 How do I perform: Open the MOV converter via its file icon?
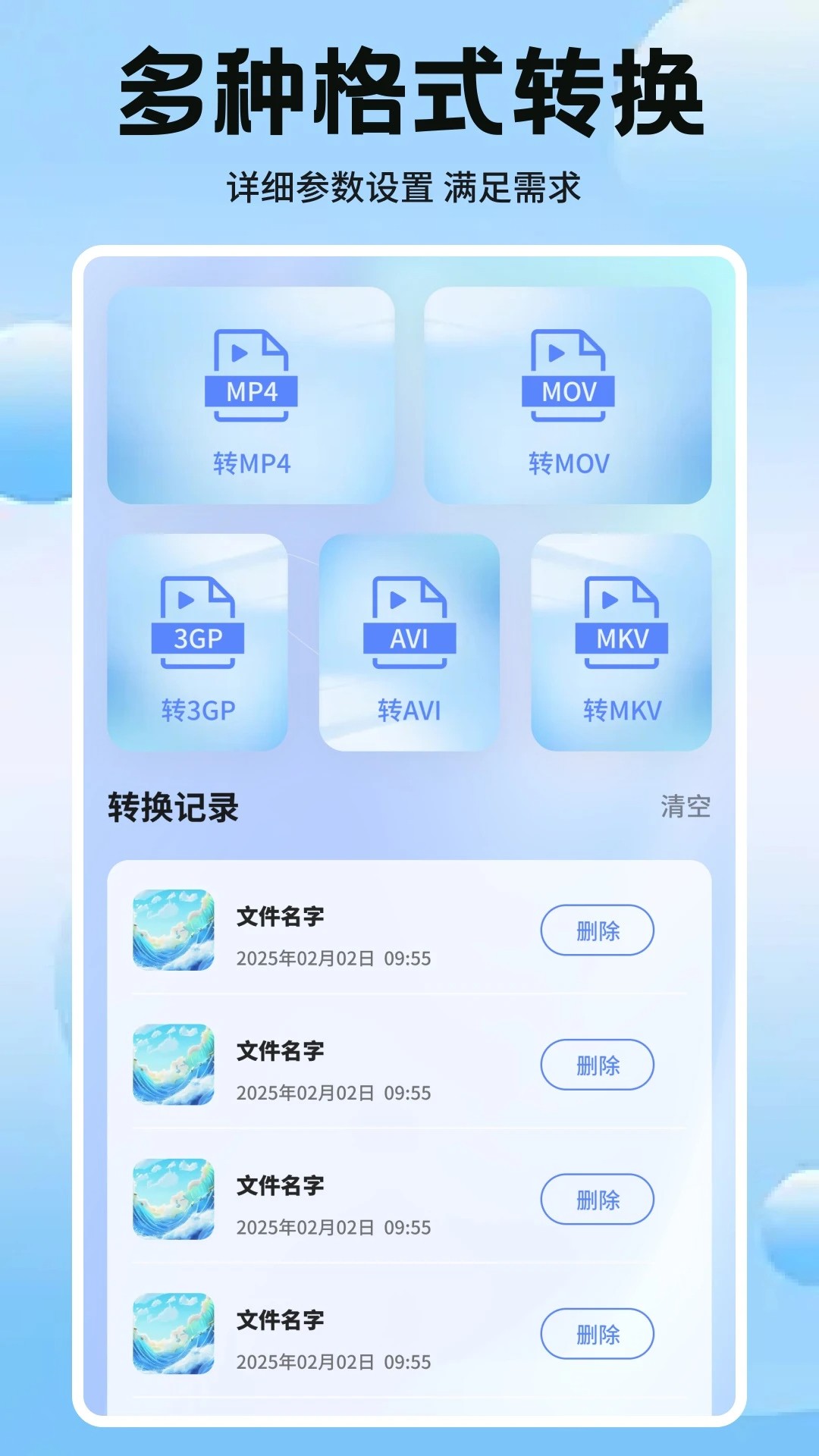tap(569, 372)
